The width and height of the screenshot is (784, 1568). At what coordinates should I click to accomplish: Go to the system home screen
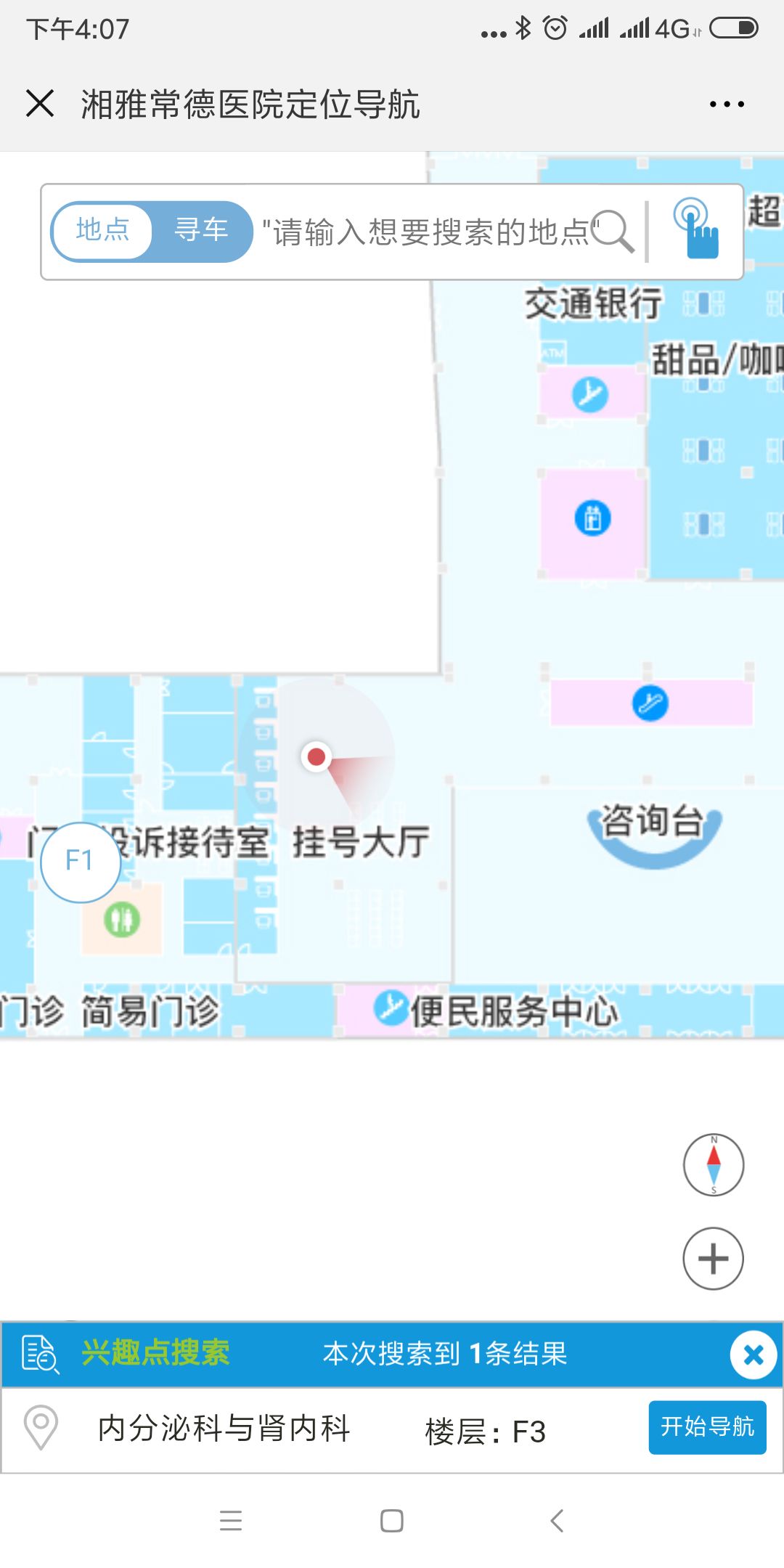[392, 1520]
